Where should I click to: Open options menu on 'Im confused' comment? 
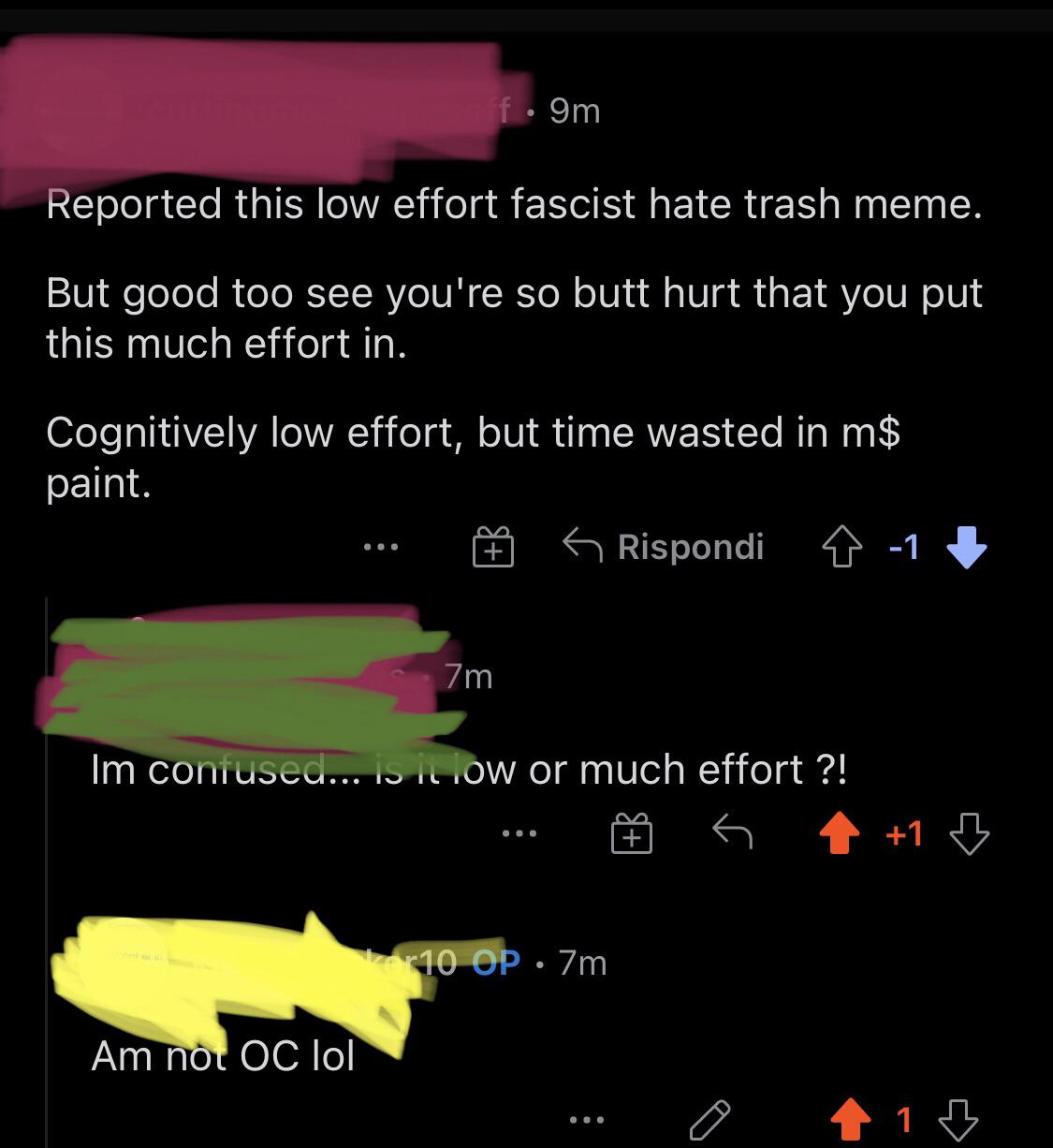point(519,832)
